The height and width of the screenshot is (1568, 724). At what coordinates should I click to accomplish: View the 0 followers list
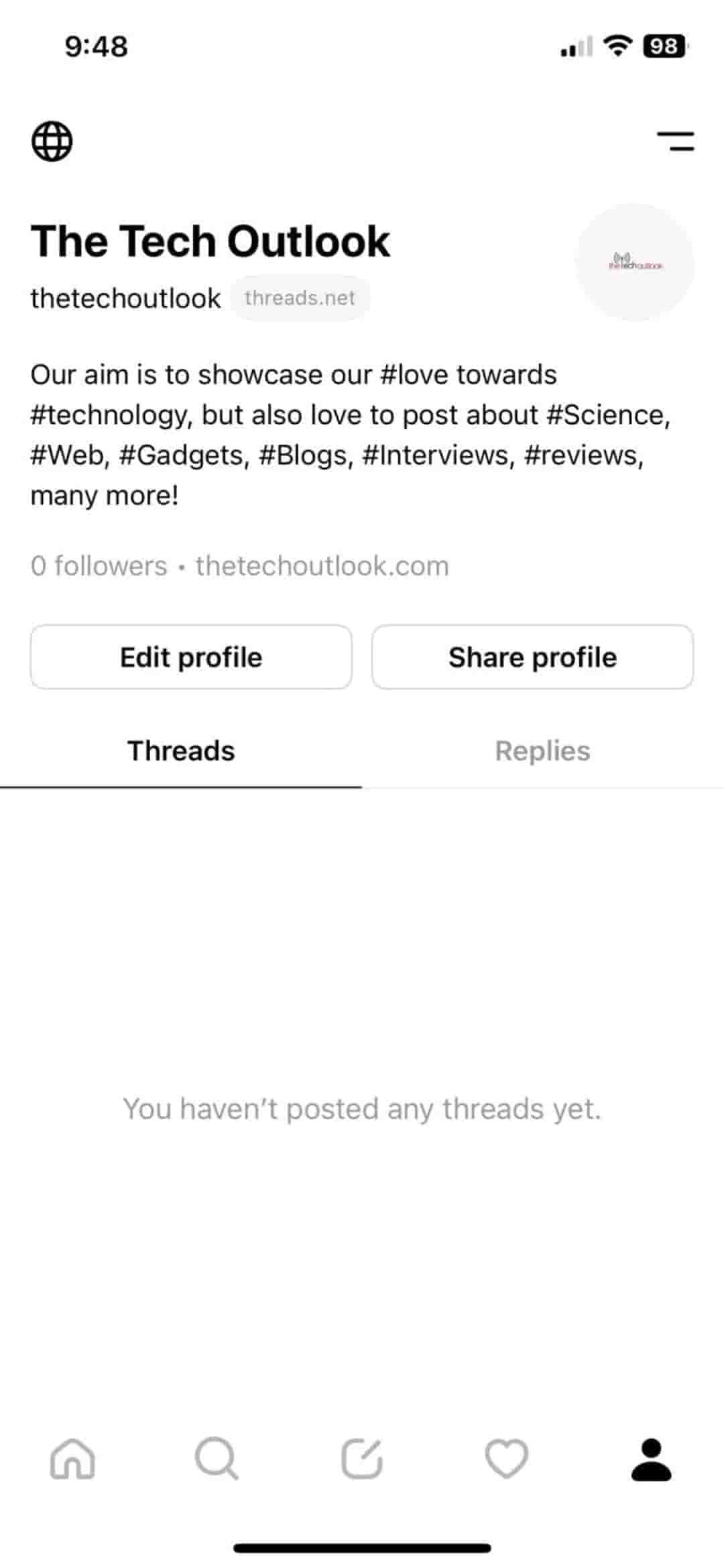[99, 566]
